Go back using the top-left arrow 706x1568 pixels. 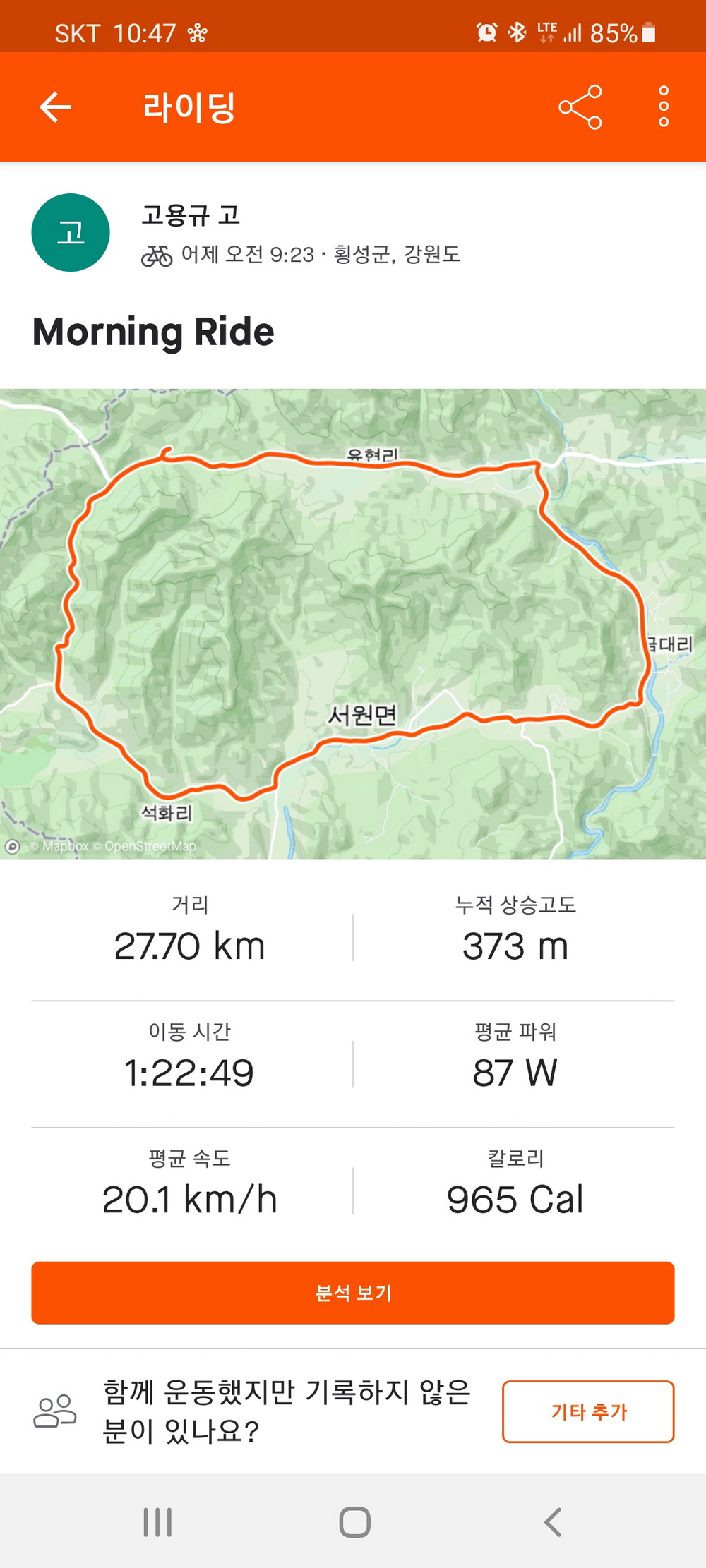point(55,108)
